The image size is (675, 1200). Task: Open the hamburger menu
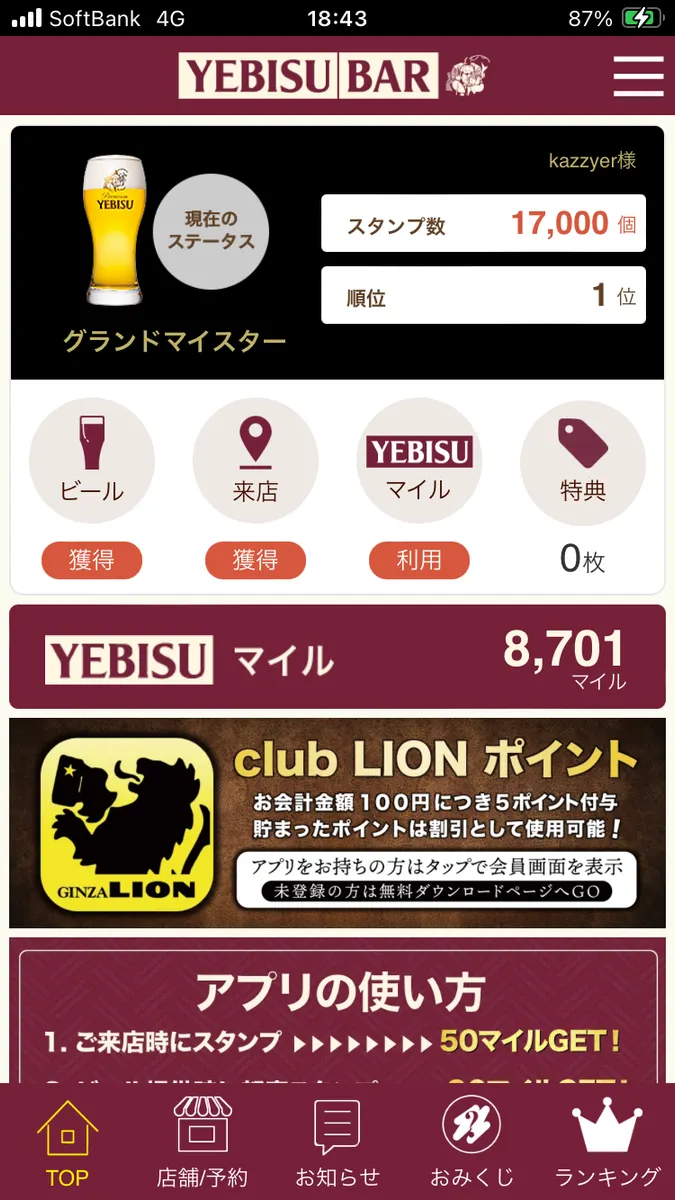pos(638,77)
